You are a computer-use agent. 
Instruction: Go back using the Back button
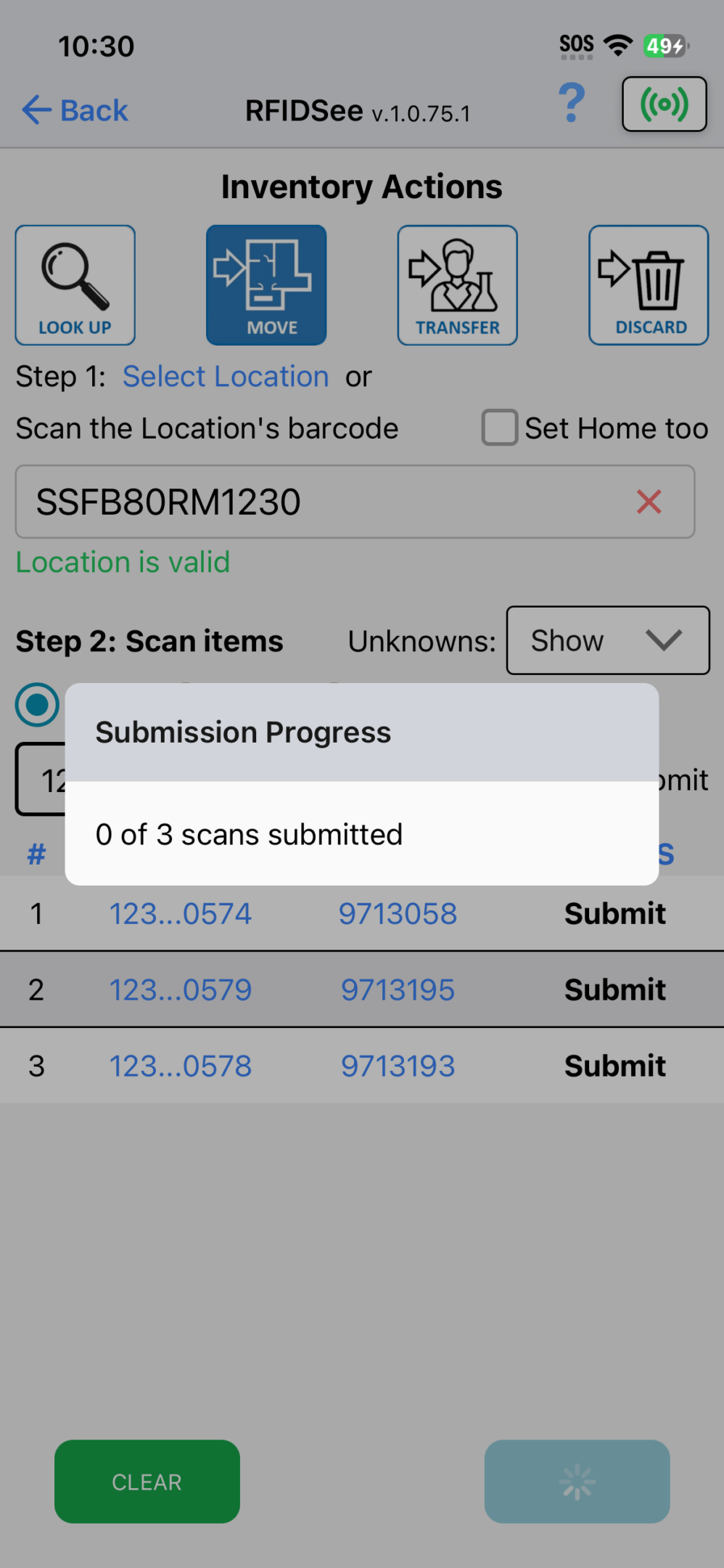click(75, 110)
